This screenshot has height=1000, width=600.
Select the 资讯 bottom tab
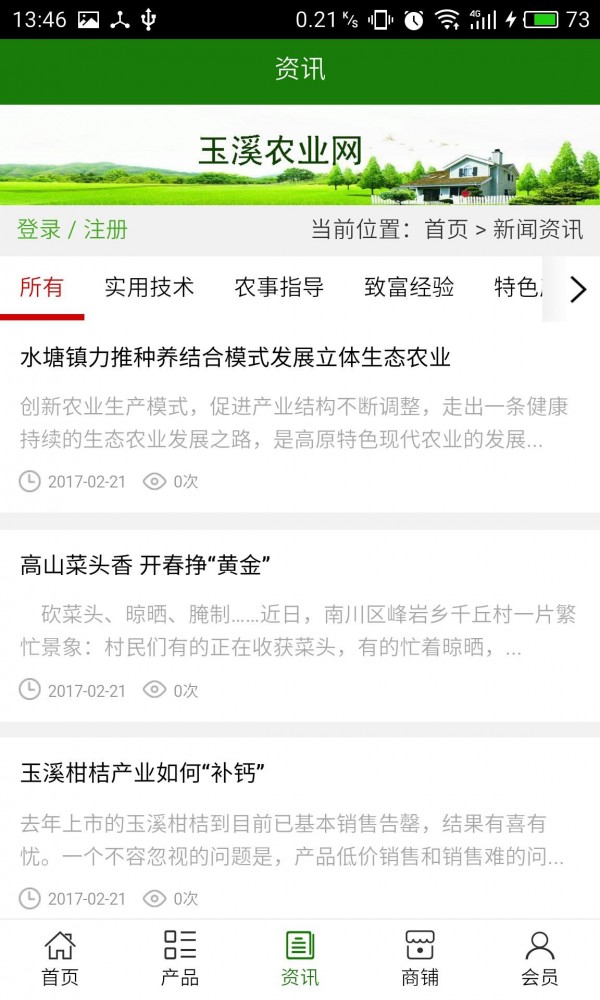click(300, 958)
